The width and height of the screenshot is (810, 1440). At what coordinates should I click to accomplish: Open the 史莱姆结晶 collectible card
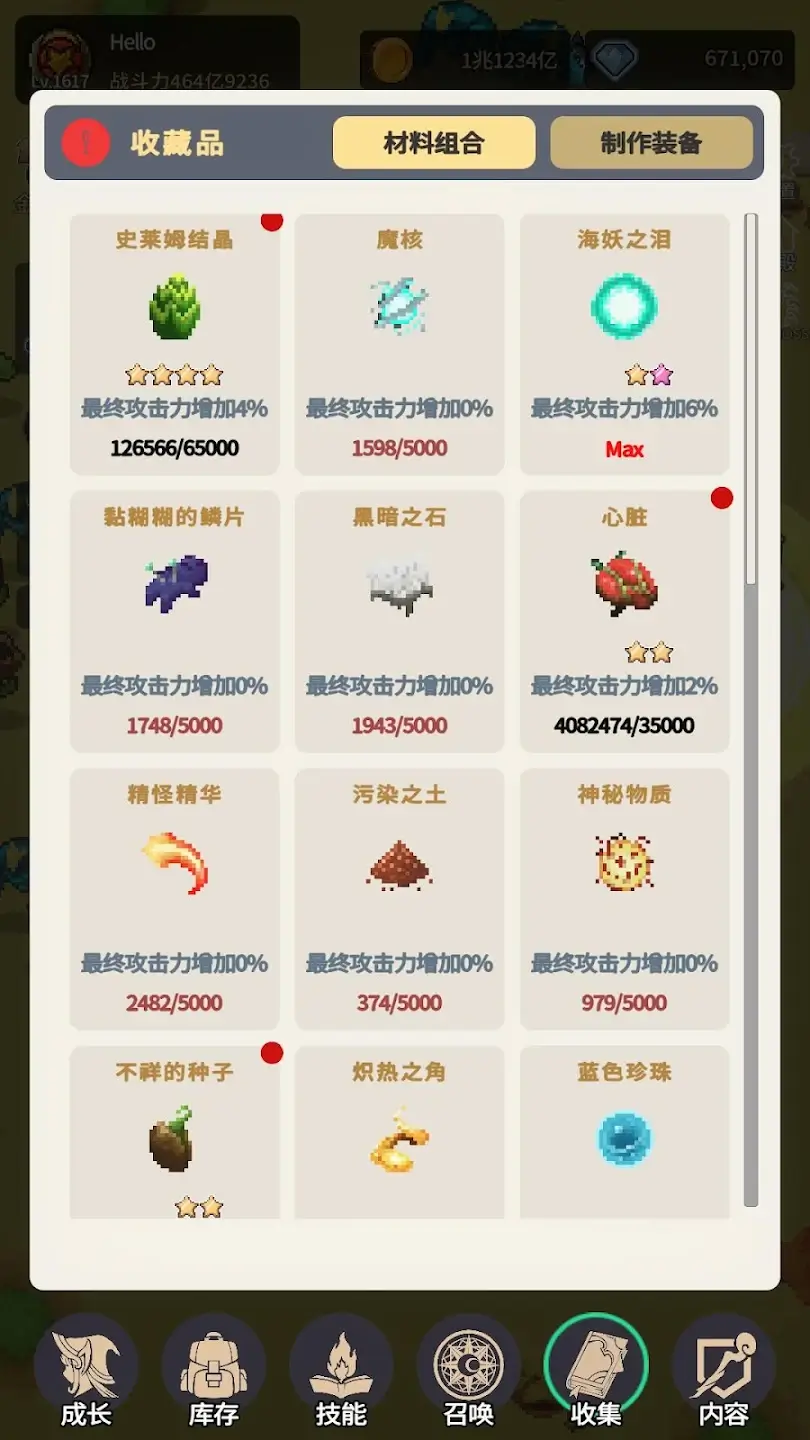coord(175,344)
